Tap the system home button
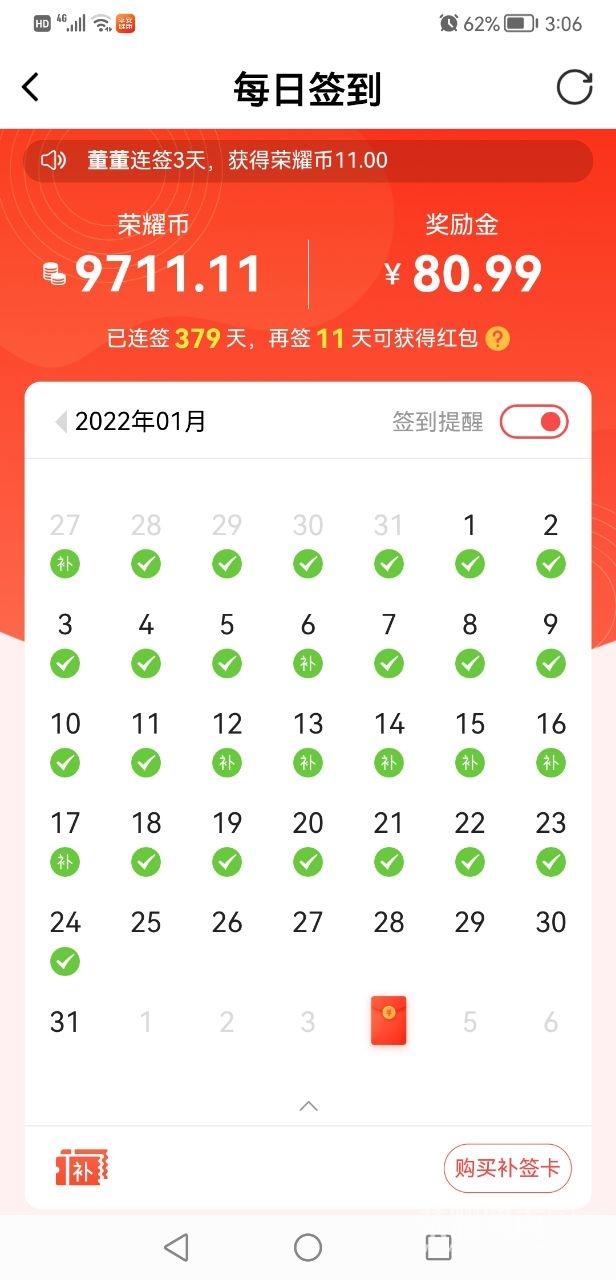This screenshot has height=1280, width=616. point(308,1247)
